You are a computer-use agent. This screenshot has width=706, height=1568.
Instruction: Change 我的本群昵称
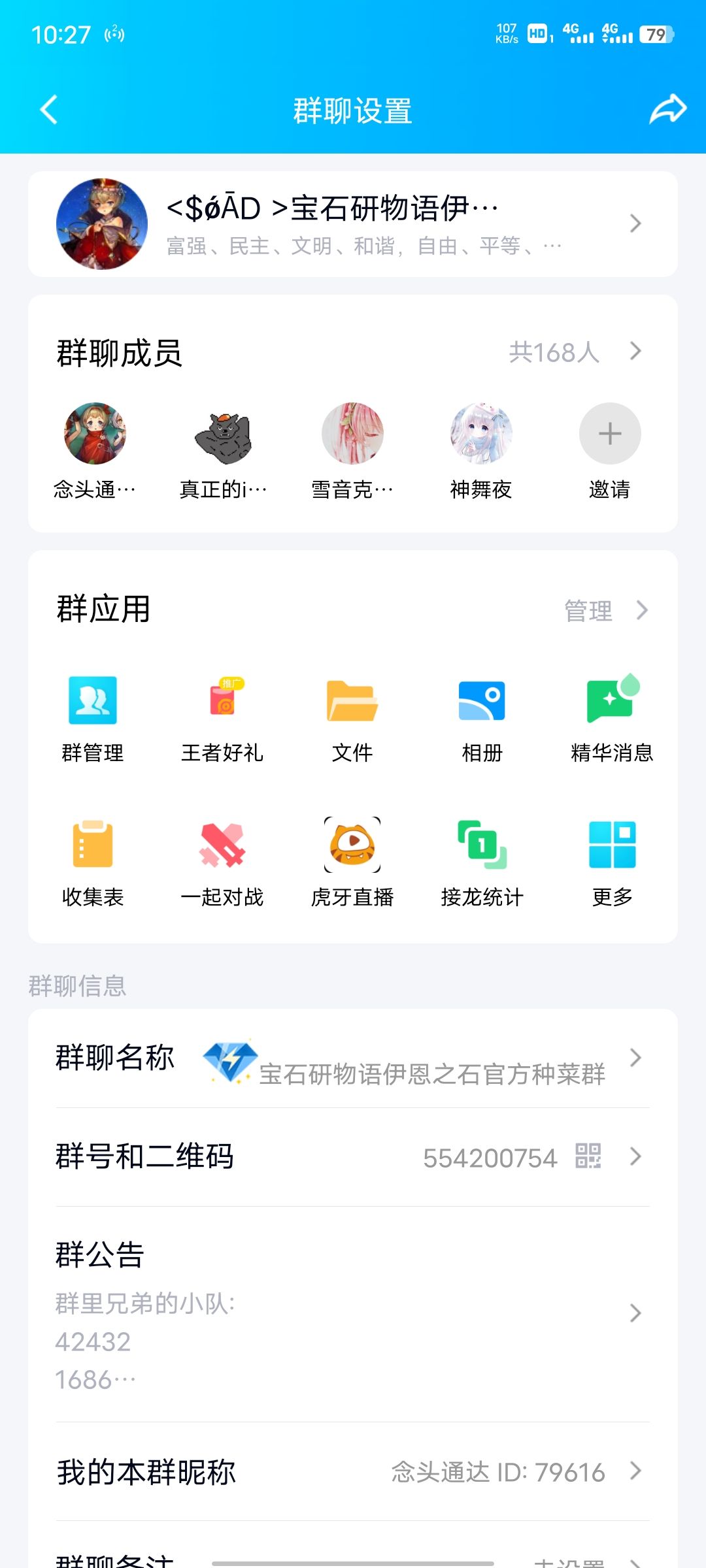coord(353,1472)
